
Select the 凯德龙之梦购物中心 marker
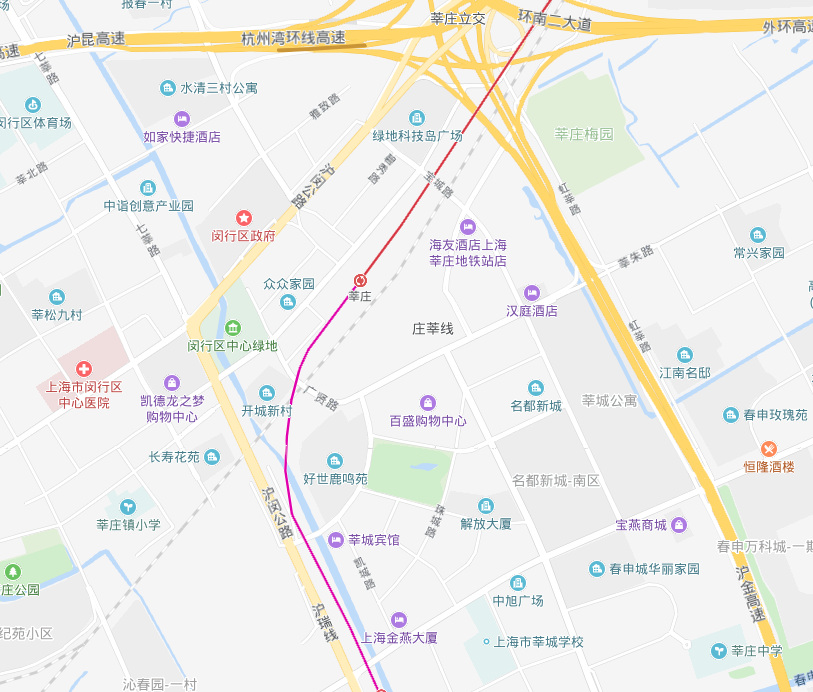(171, 383)
